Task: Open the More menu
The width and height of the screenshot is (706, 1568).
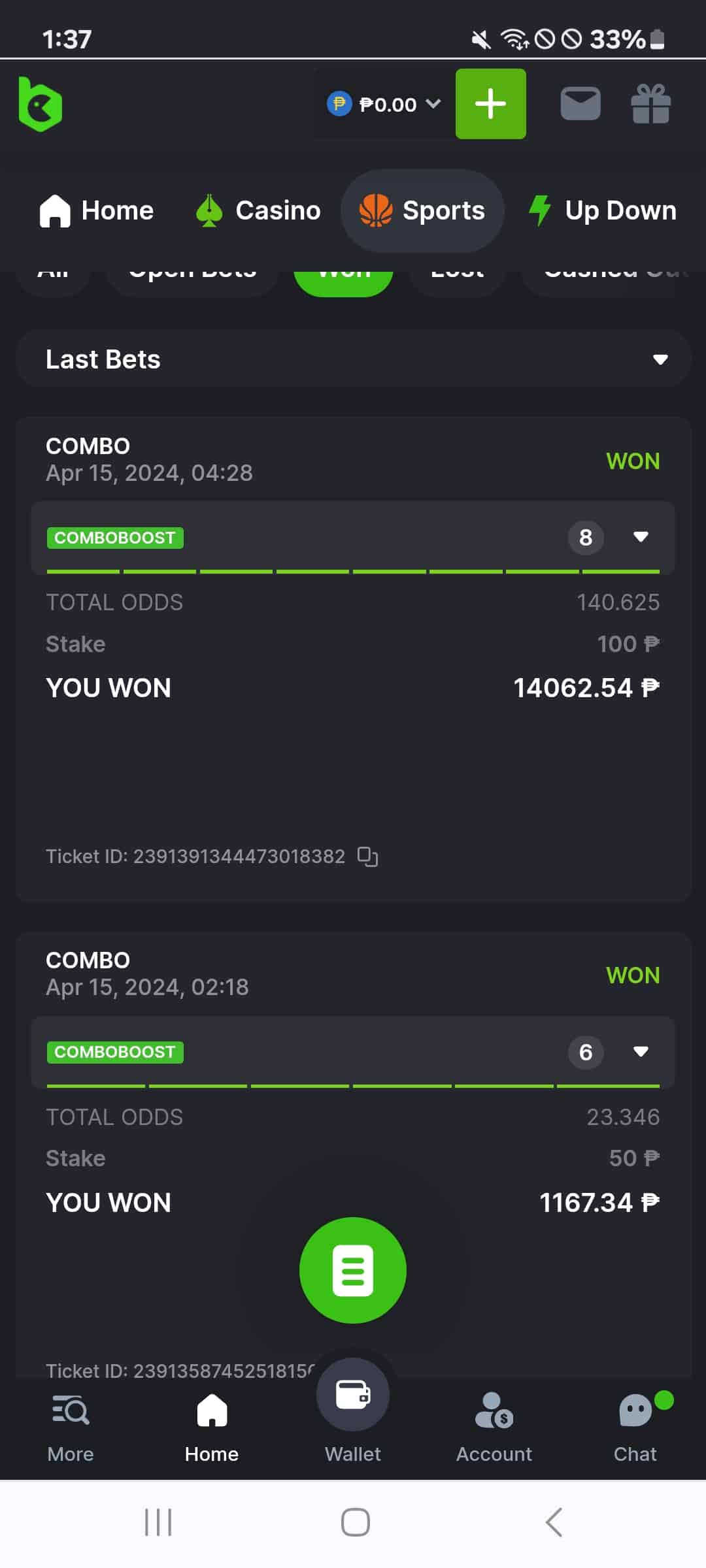Action: click(x=71, y=1426)
